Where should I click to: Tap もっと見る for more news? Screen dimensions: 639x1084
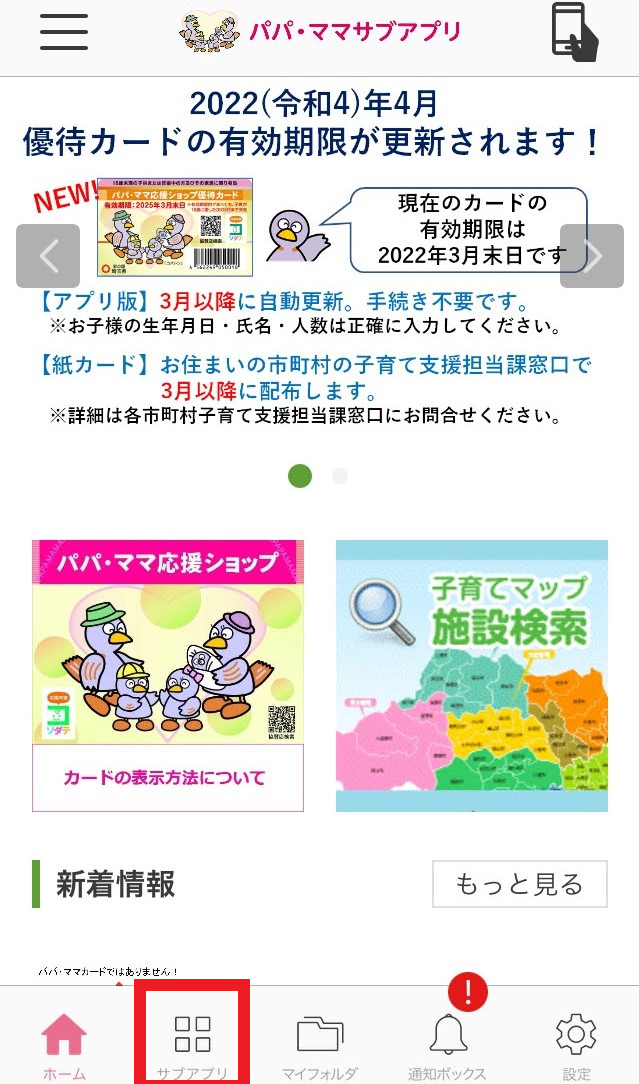[519, 884]
